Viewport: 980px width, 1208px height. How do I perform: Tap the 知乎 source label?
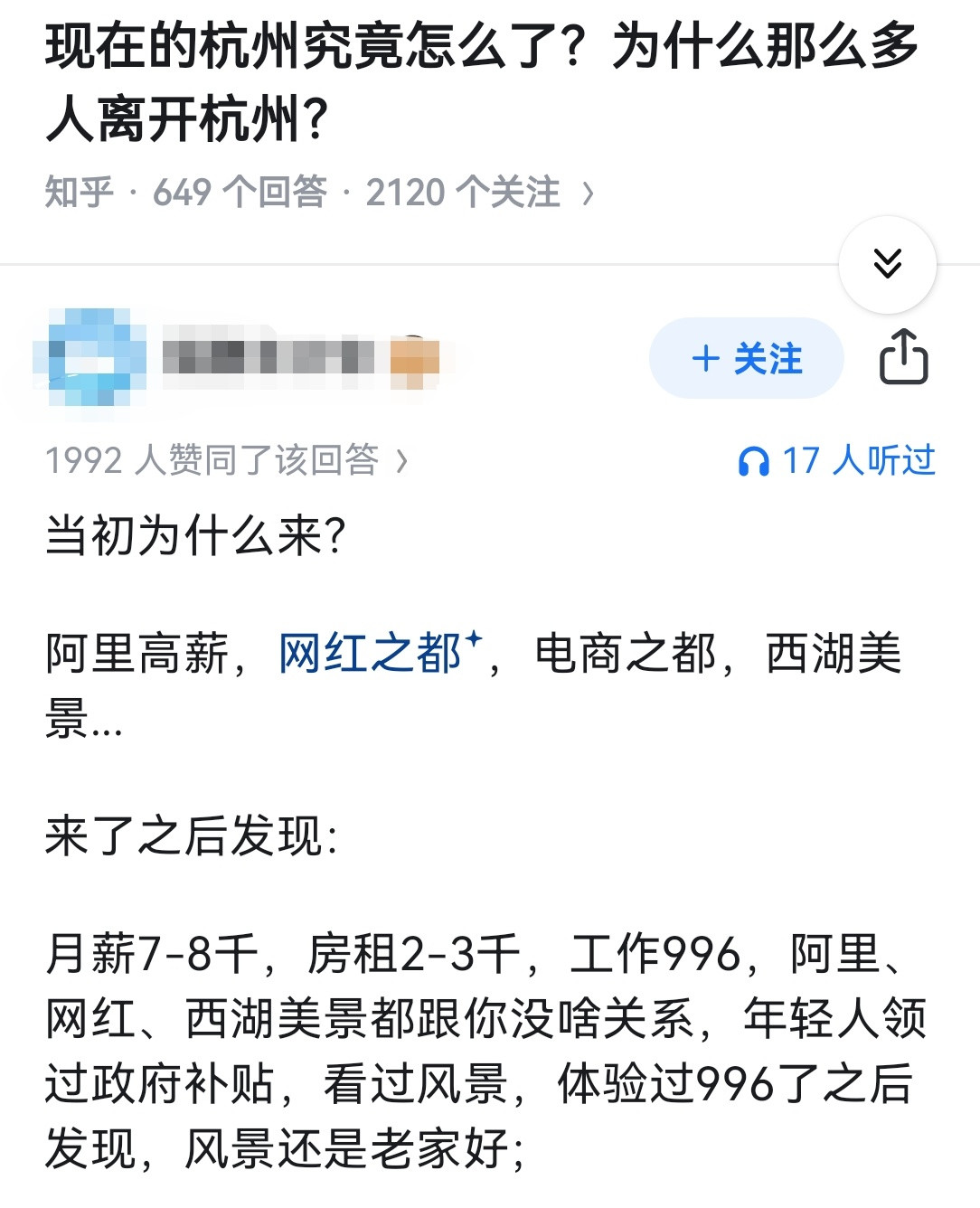(78, 192)
